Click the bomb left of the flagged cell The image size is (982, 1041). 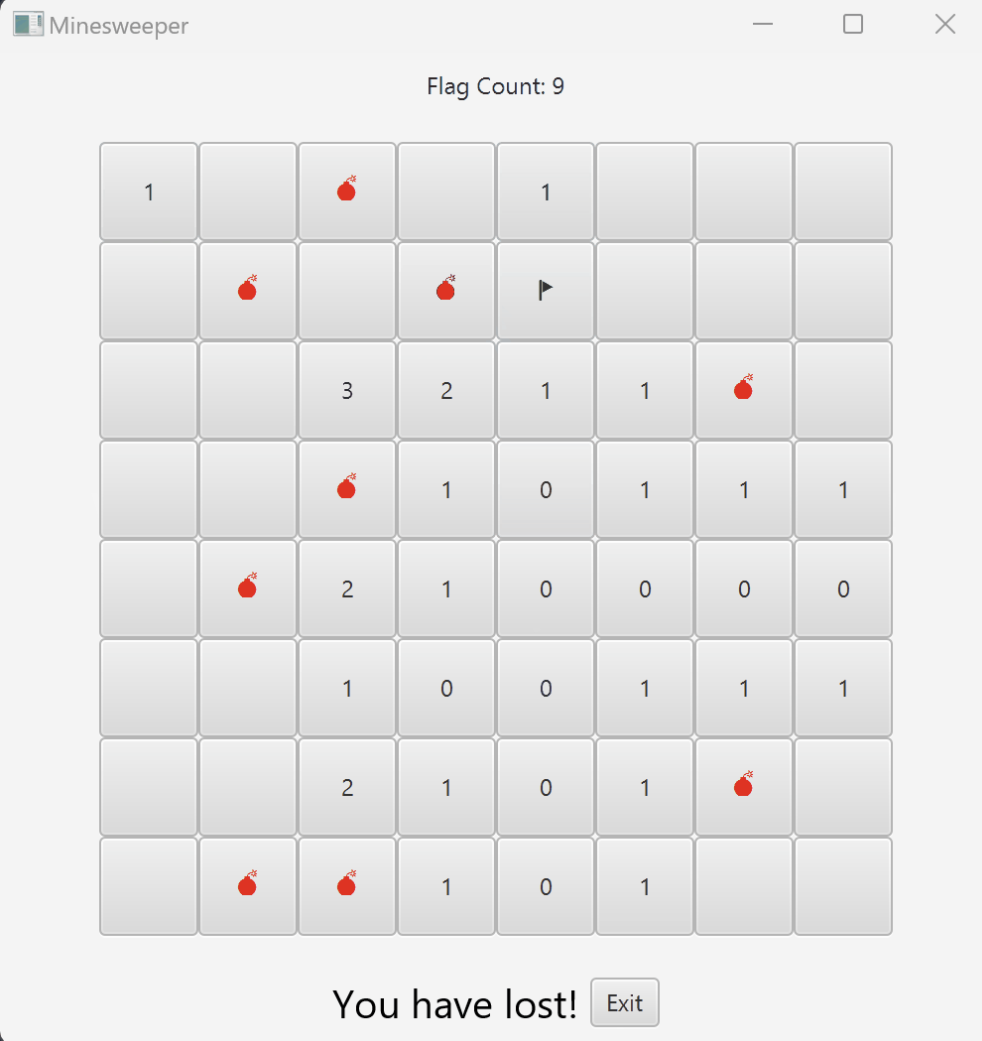pos(446,289)
